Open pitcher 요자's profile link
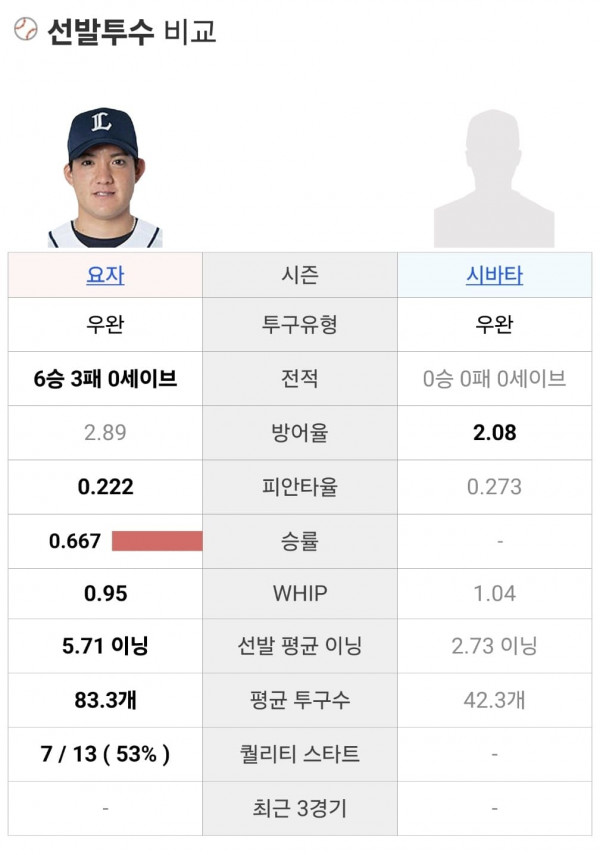 [x=105, y=276]
